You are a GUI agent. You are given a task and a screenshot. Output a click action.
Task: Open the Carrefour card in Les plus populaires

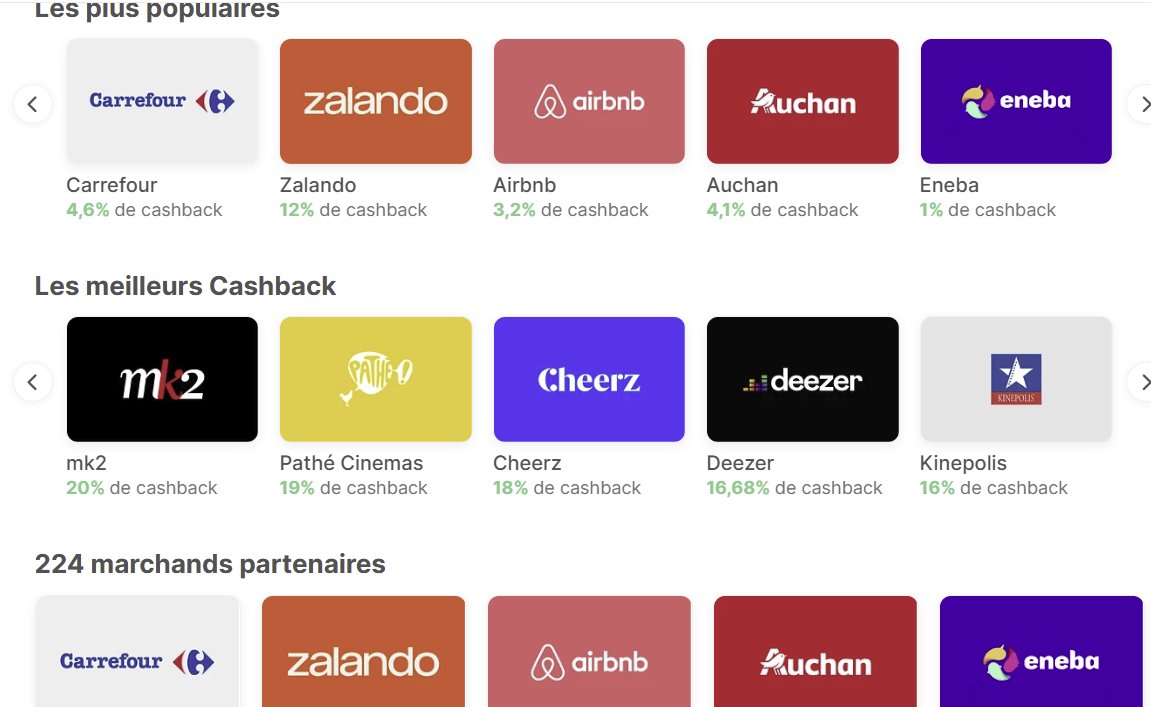point(162,101)
